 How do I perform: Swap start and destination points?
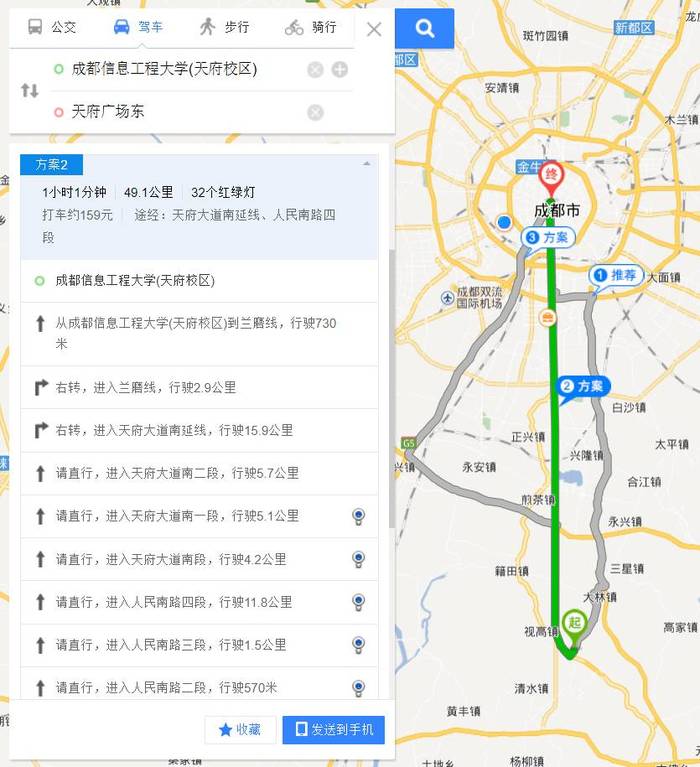[x=30, y=91]
